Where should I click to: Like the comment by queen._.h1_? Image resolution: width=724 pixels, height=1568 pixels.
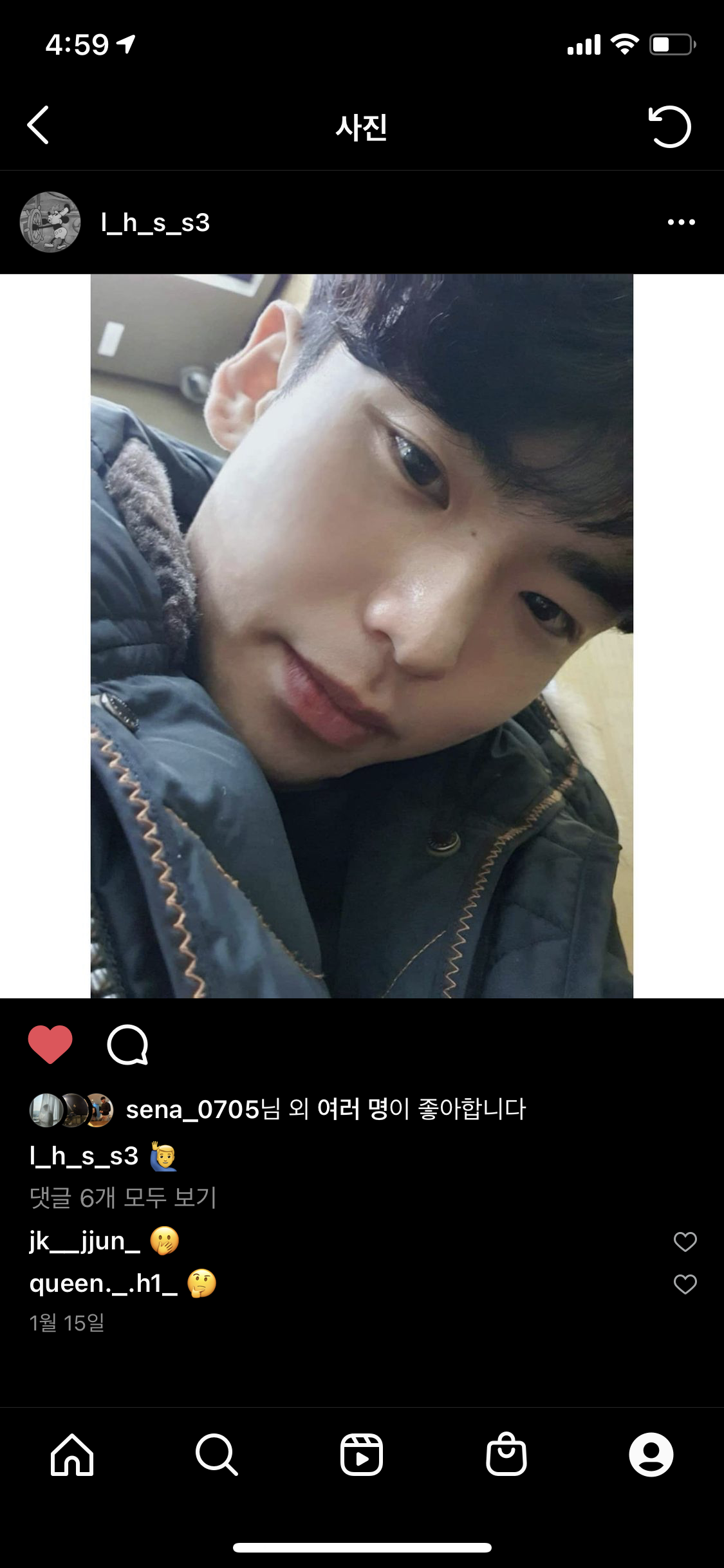click(685, 1284)
